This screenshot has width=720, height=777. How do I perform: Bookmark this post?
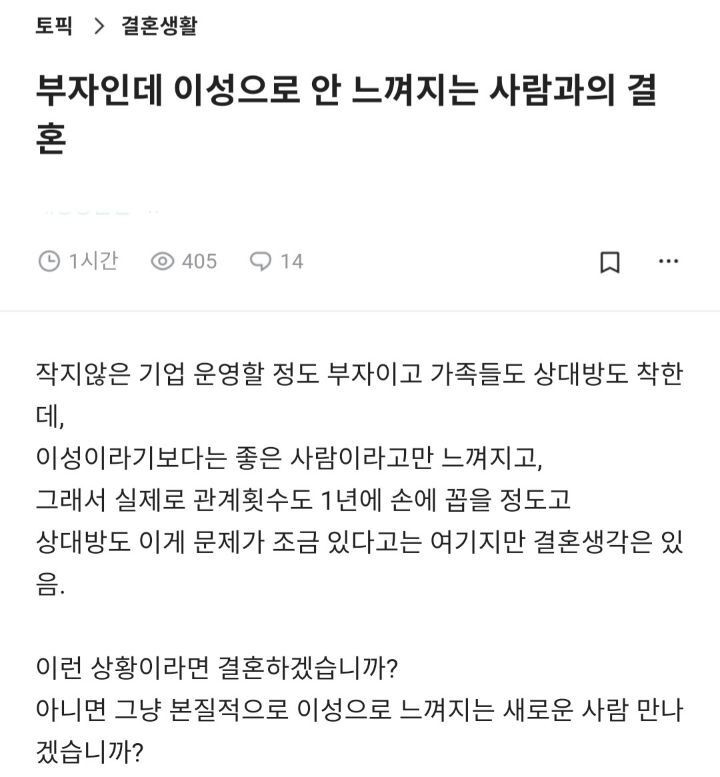coord(609,262)
